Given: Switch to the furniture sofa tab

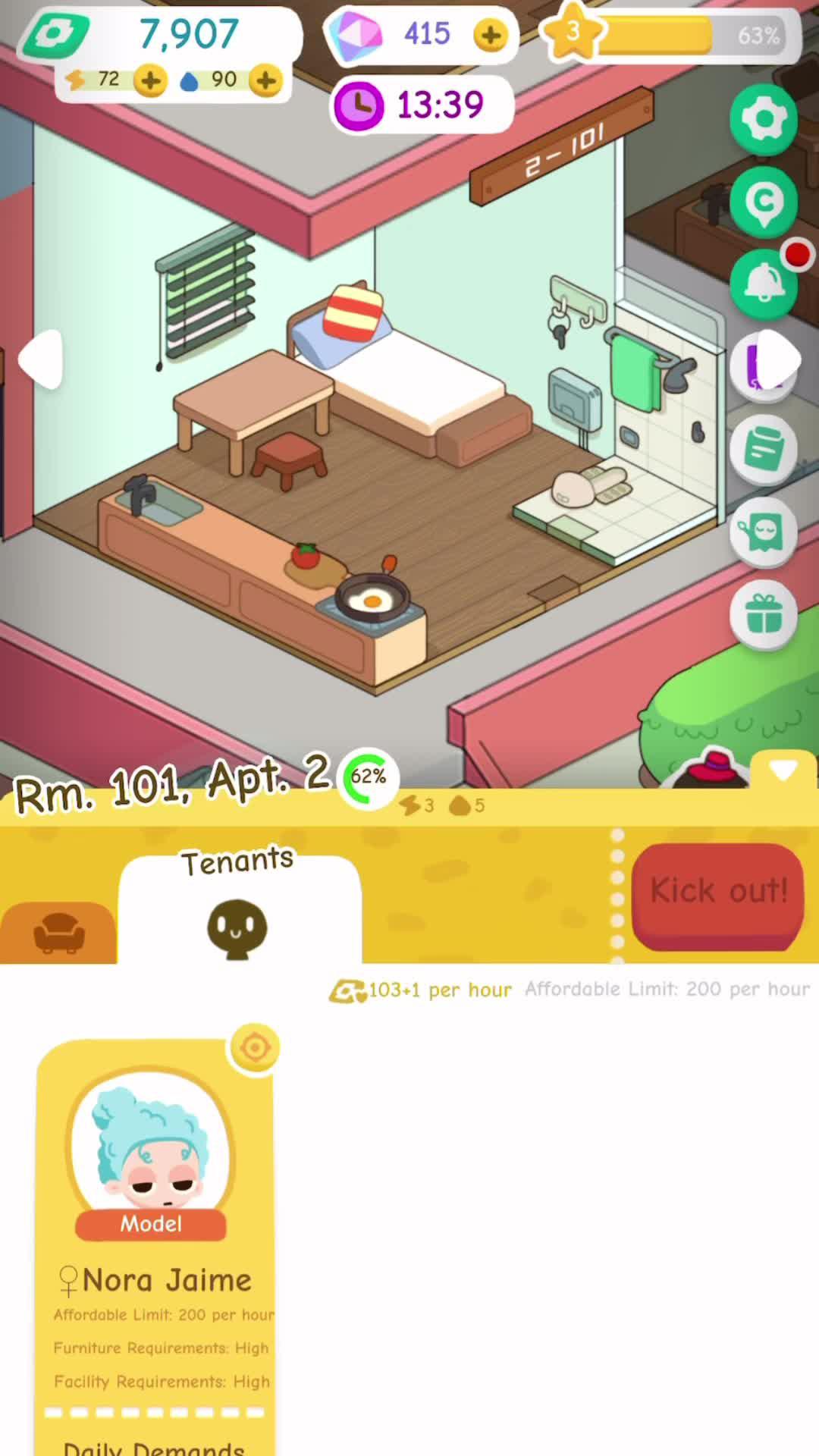Looking at the screenshot, I should tap(59, 933).
